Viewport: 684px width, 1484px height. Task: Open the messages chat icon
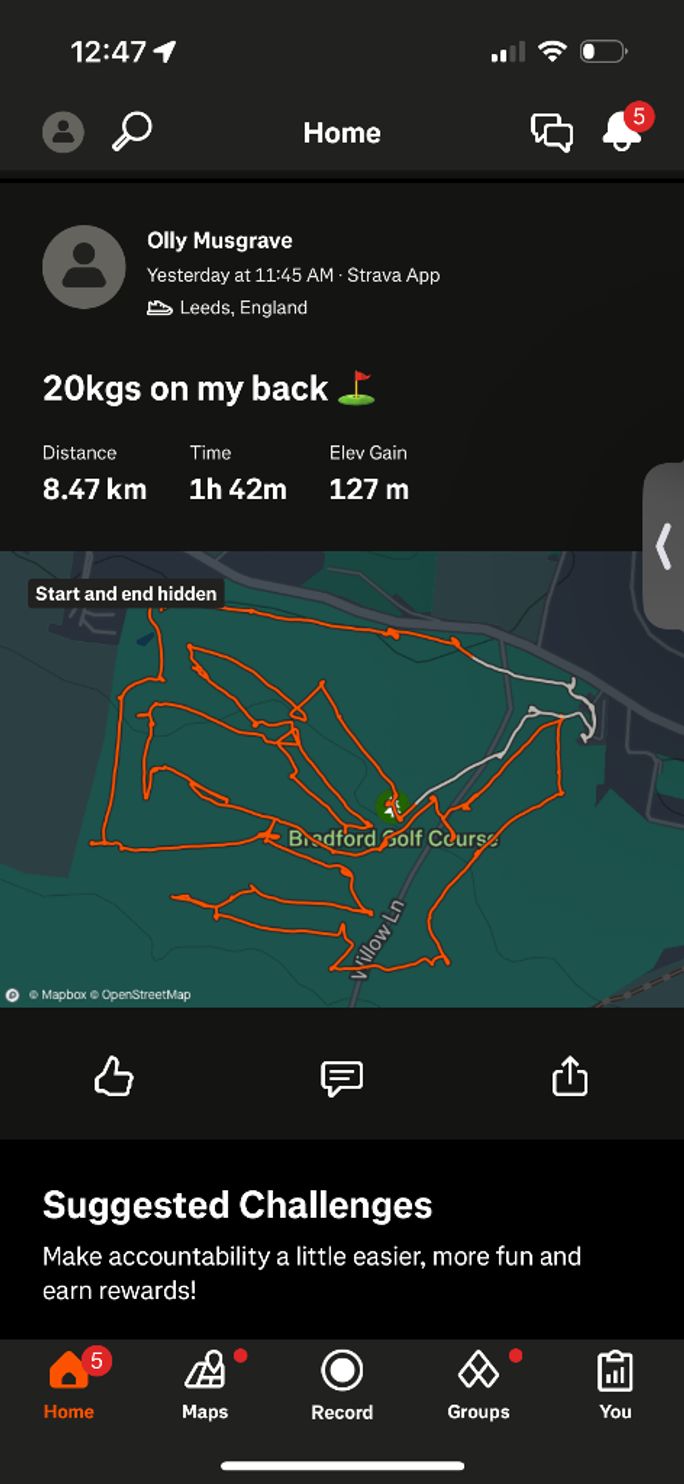pyautogui.click(x=551, y=132)
